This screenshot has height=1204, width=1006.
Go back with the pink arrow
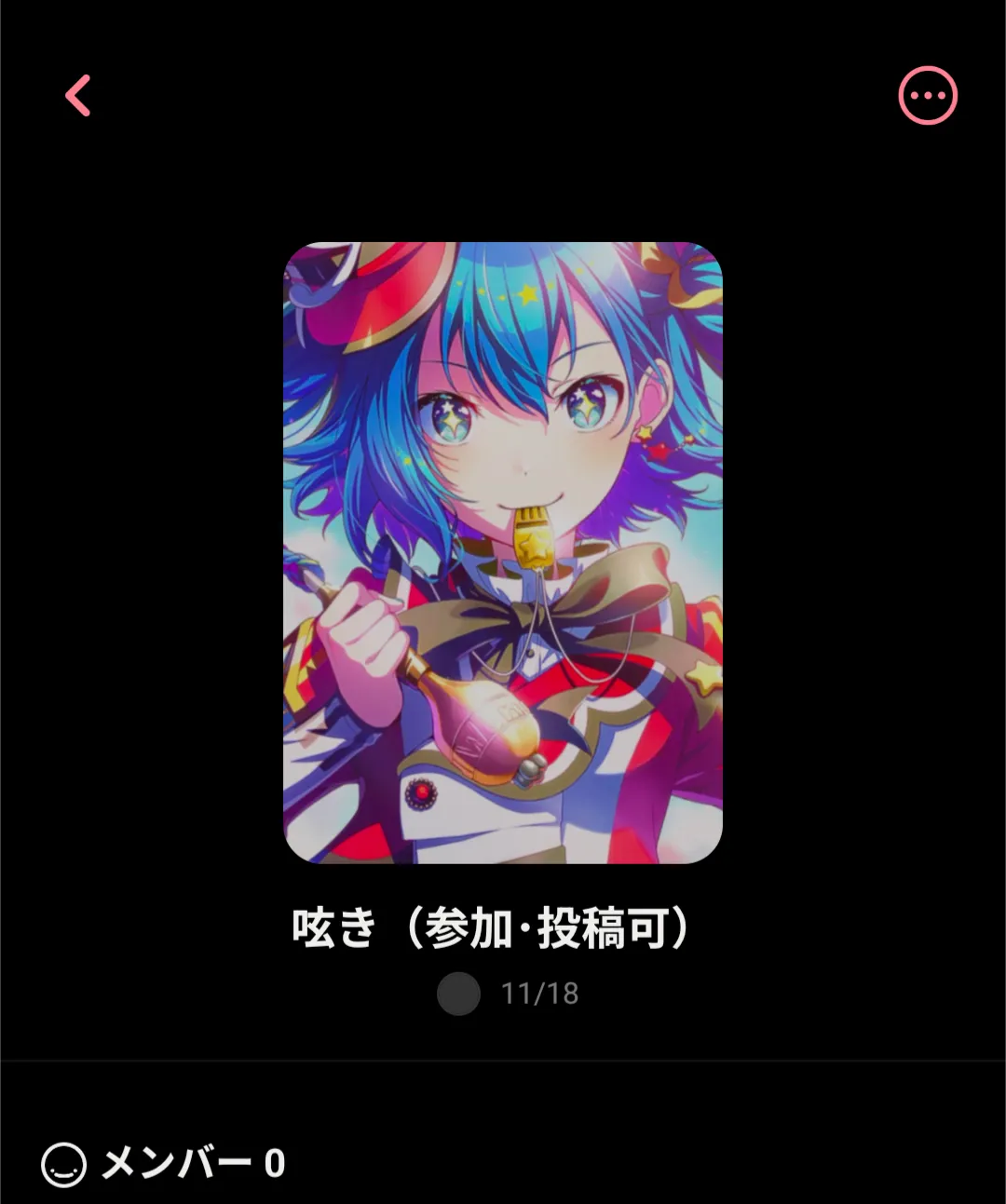tap(78, 96)
